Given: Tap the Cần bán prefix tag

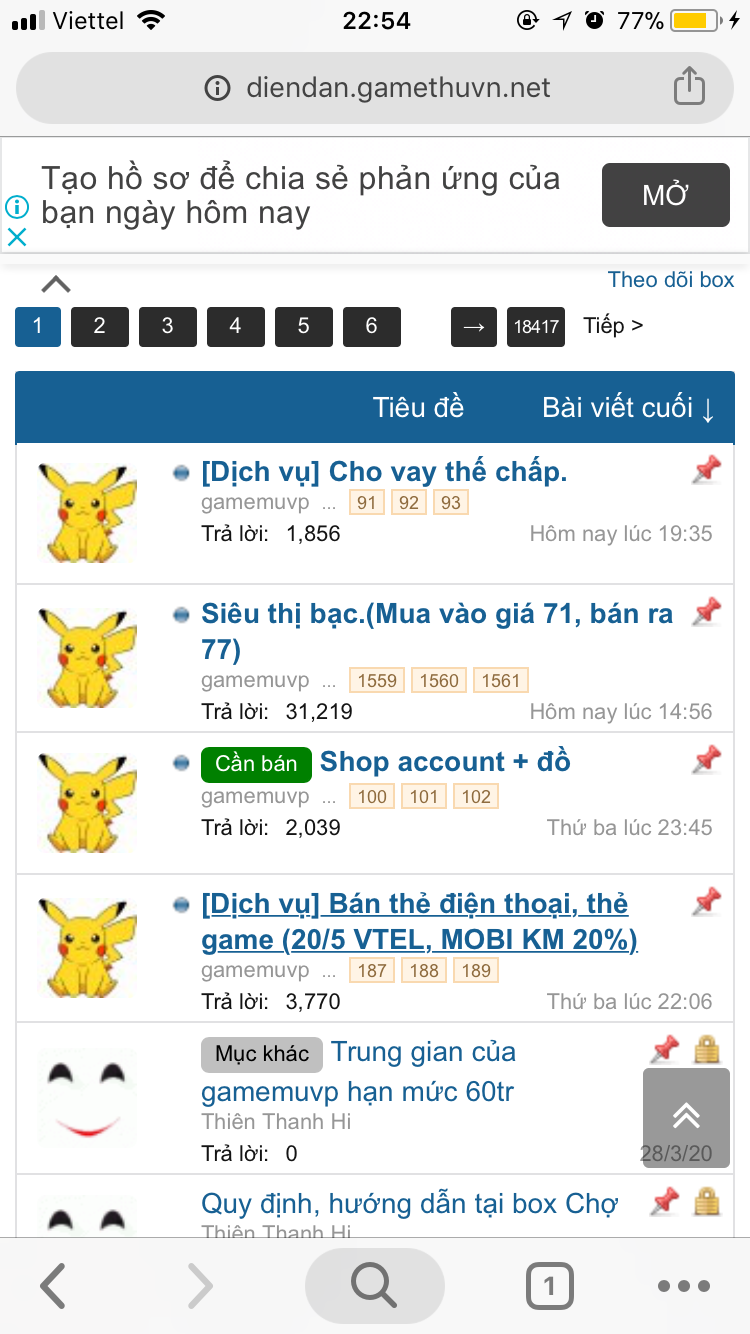Looking at the screenshot, I should tap(256, 764).
